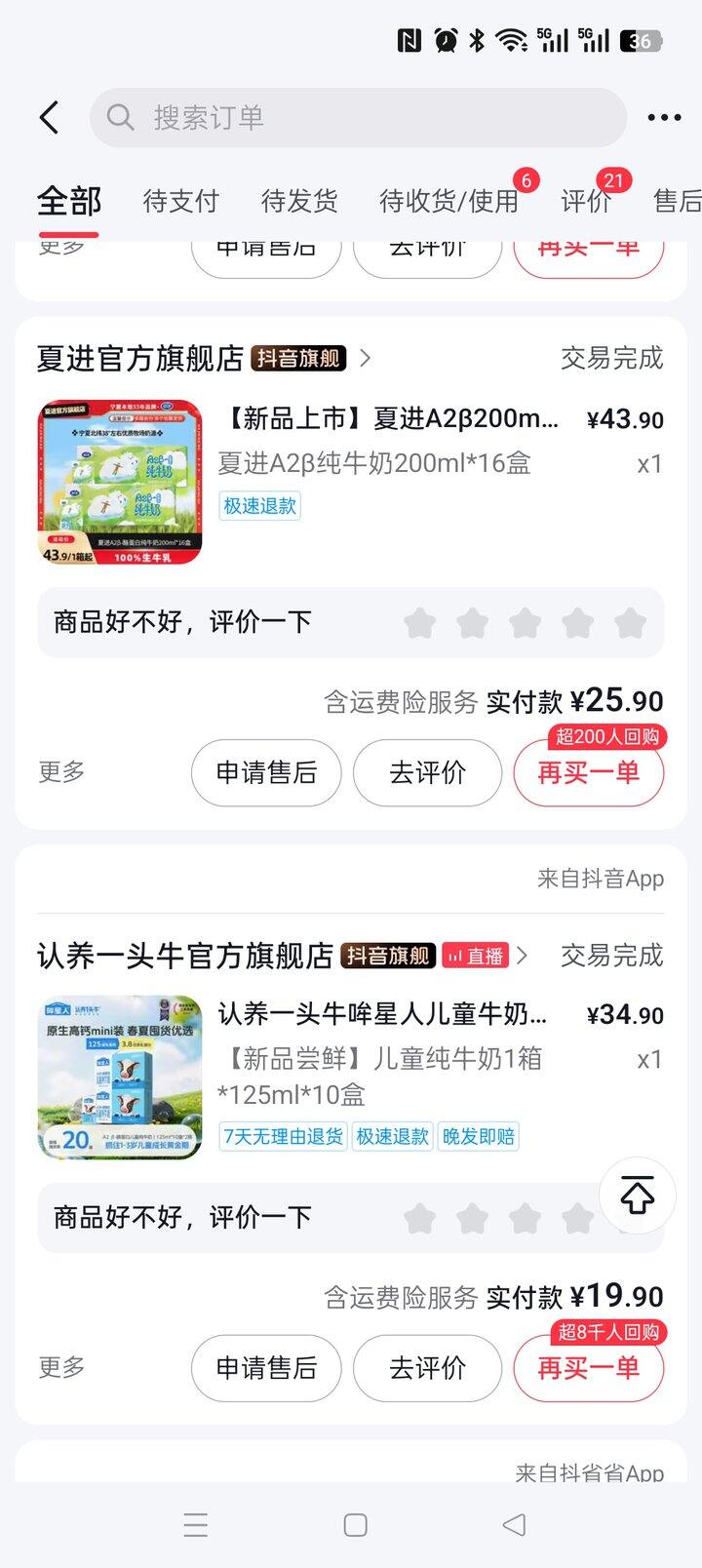This screenshot has width=702, height=1568.
Task: Tap 申请售后 for the 夏进 milk order
Action: point(266,772)
